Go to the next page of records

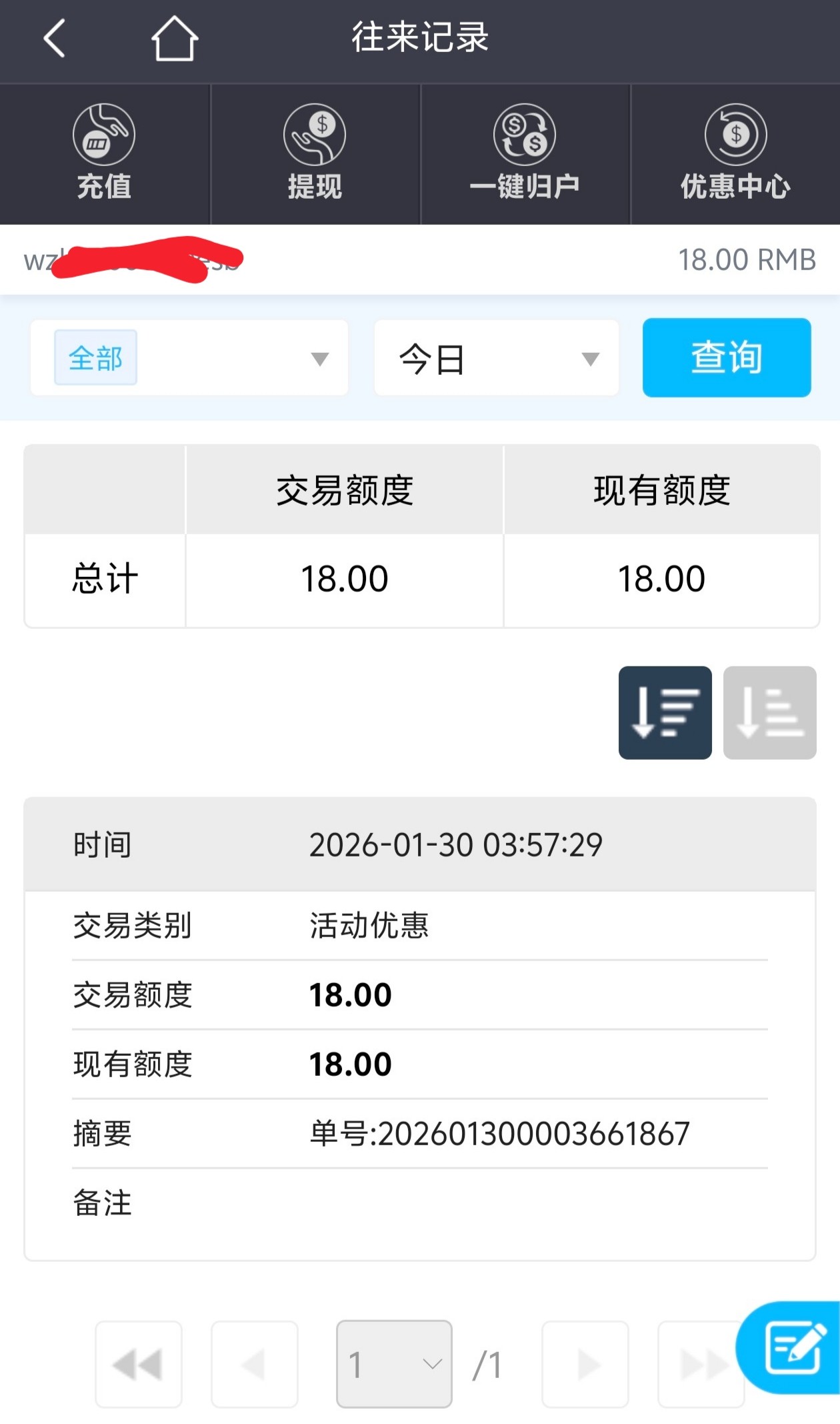[585, 1364]
